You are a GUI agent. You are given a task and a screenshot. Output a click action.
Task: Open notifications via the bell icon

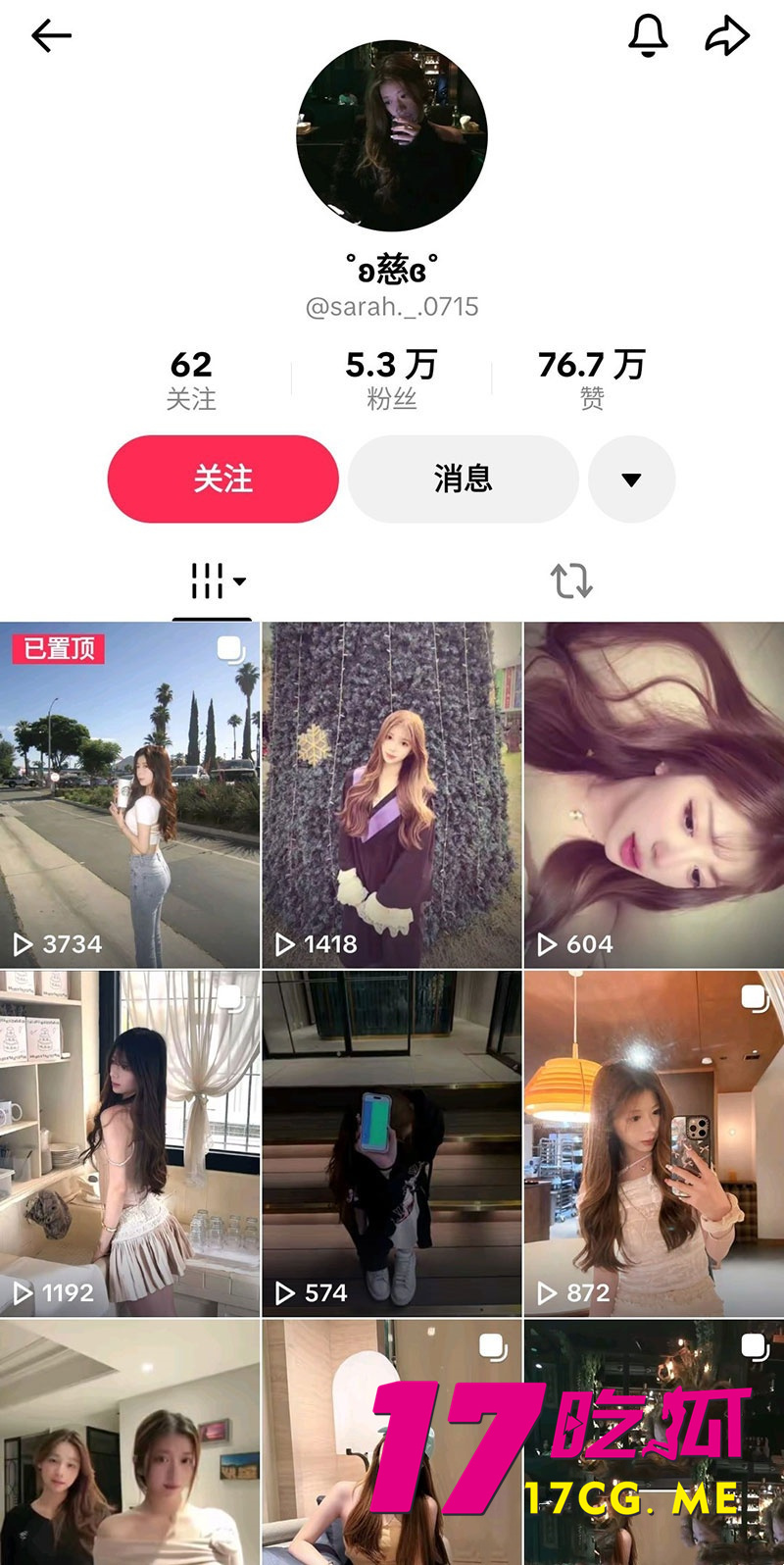(647, 34)
